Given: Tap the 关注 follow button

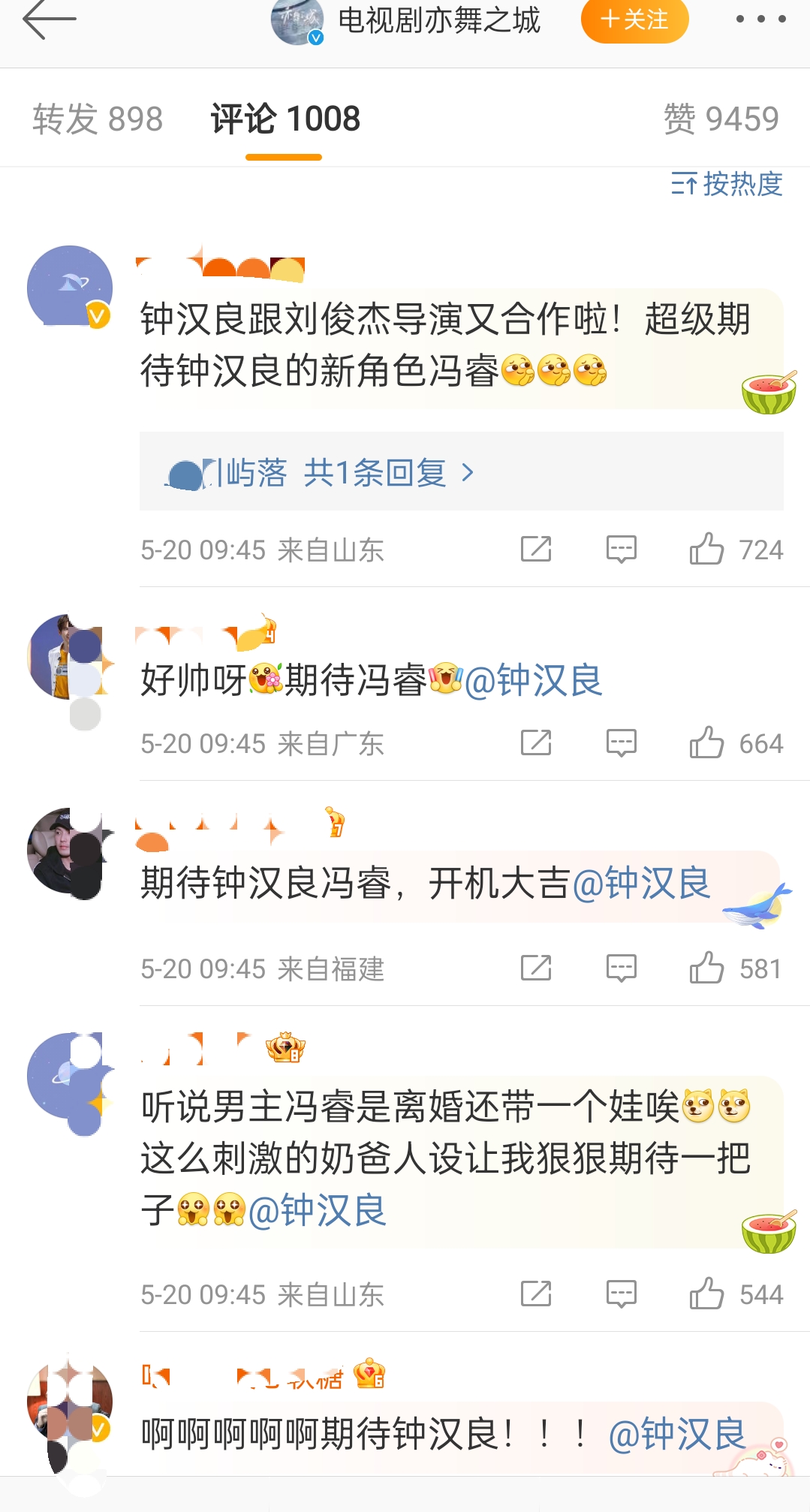Looking at the screenshot, I should (634, 22).
